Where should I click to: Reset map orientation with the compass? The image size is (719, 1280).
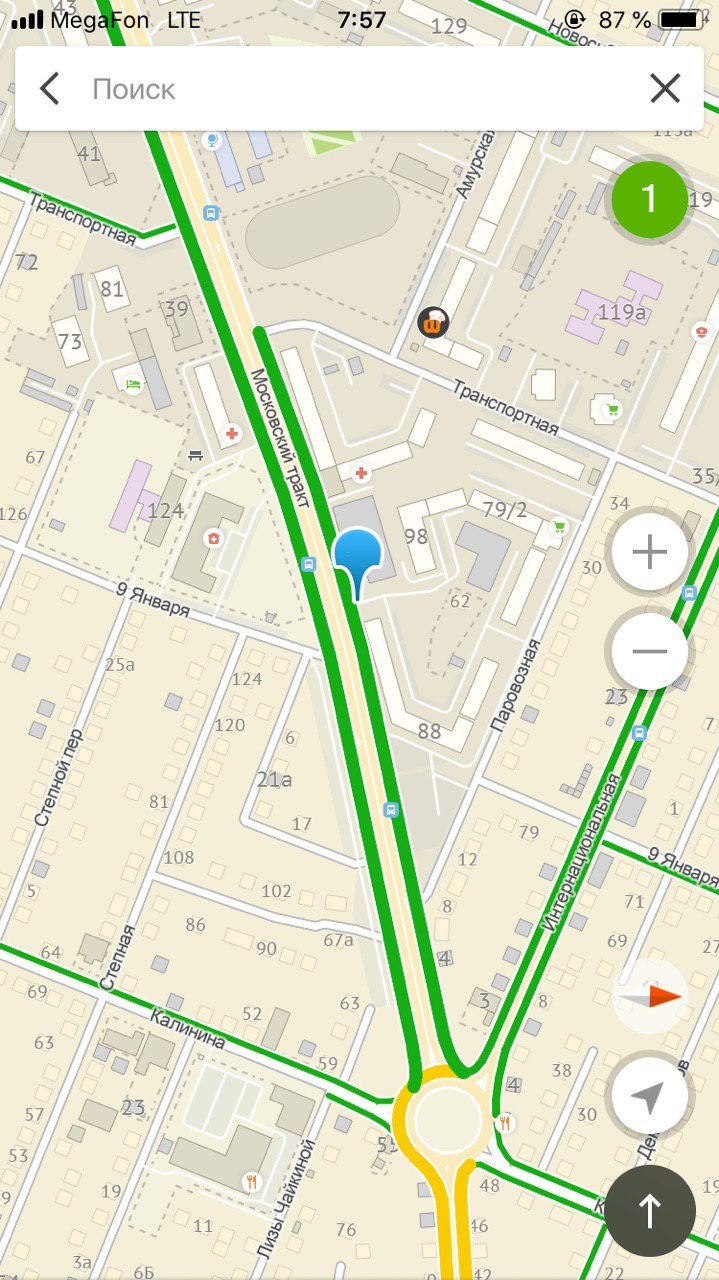coord(650,997)
